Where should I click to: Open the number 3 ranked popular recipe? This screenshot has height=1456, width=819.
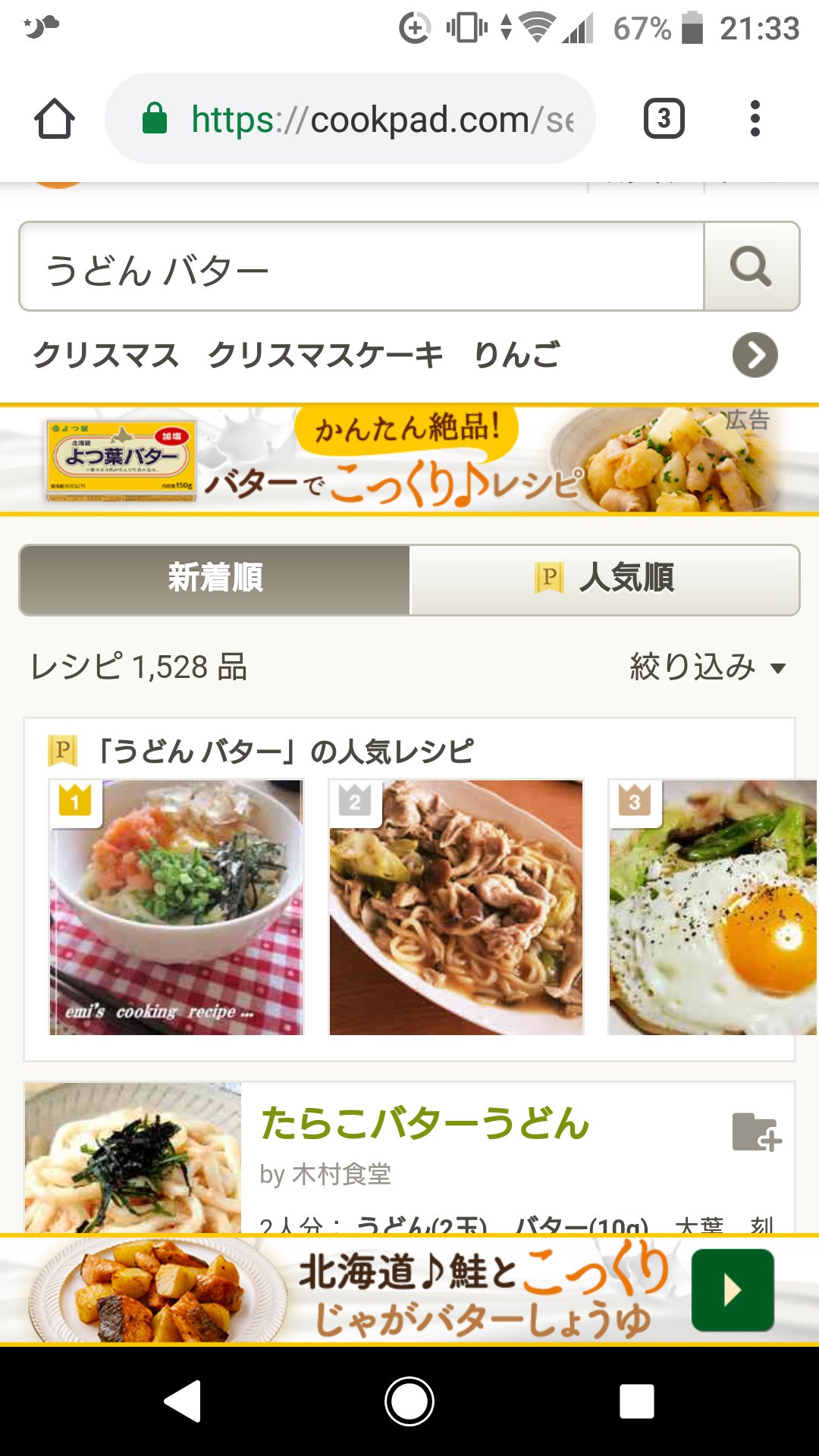pos(713,907)
